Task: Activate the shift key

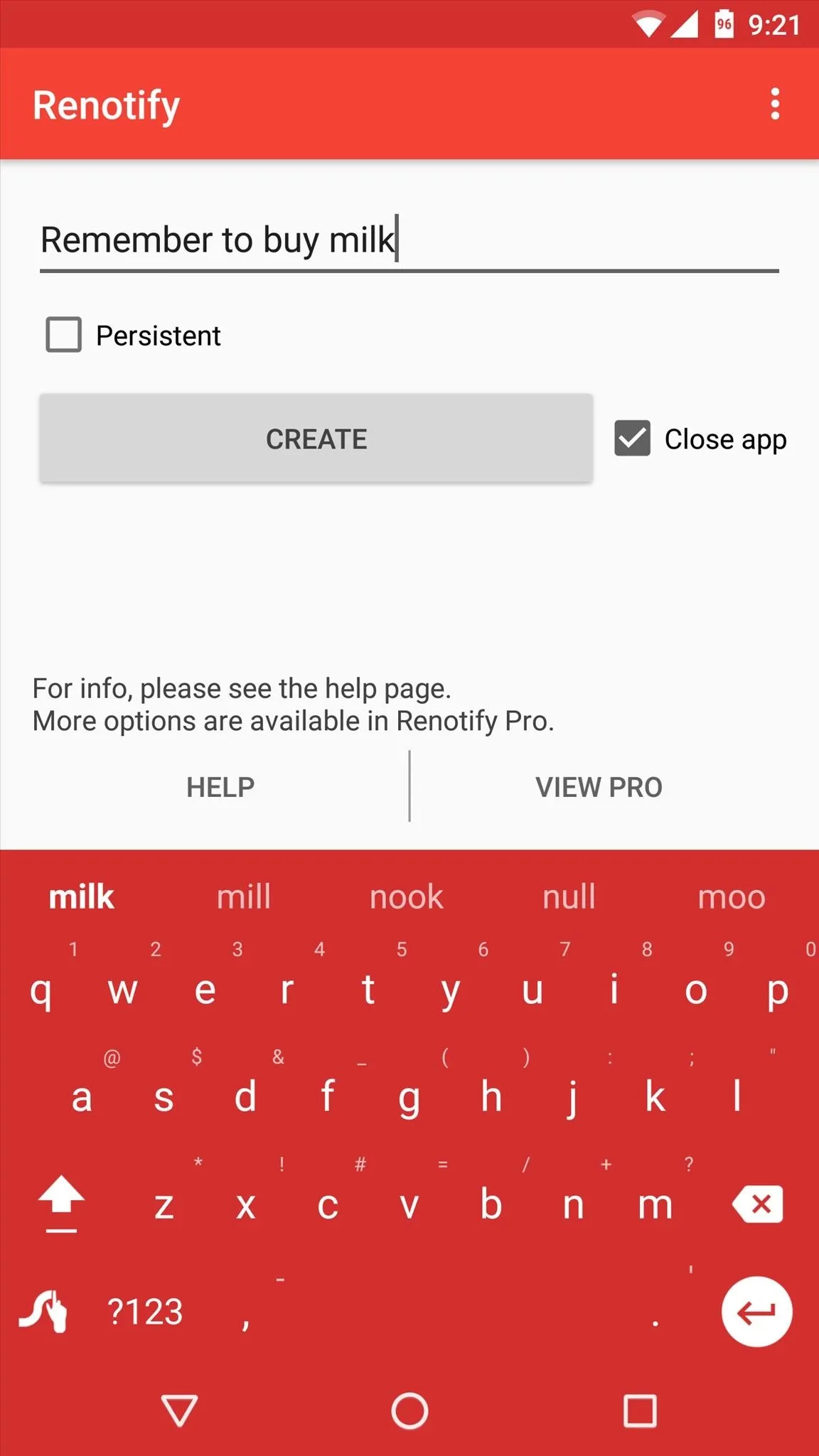Action: (x=61, y=1204)
